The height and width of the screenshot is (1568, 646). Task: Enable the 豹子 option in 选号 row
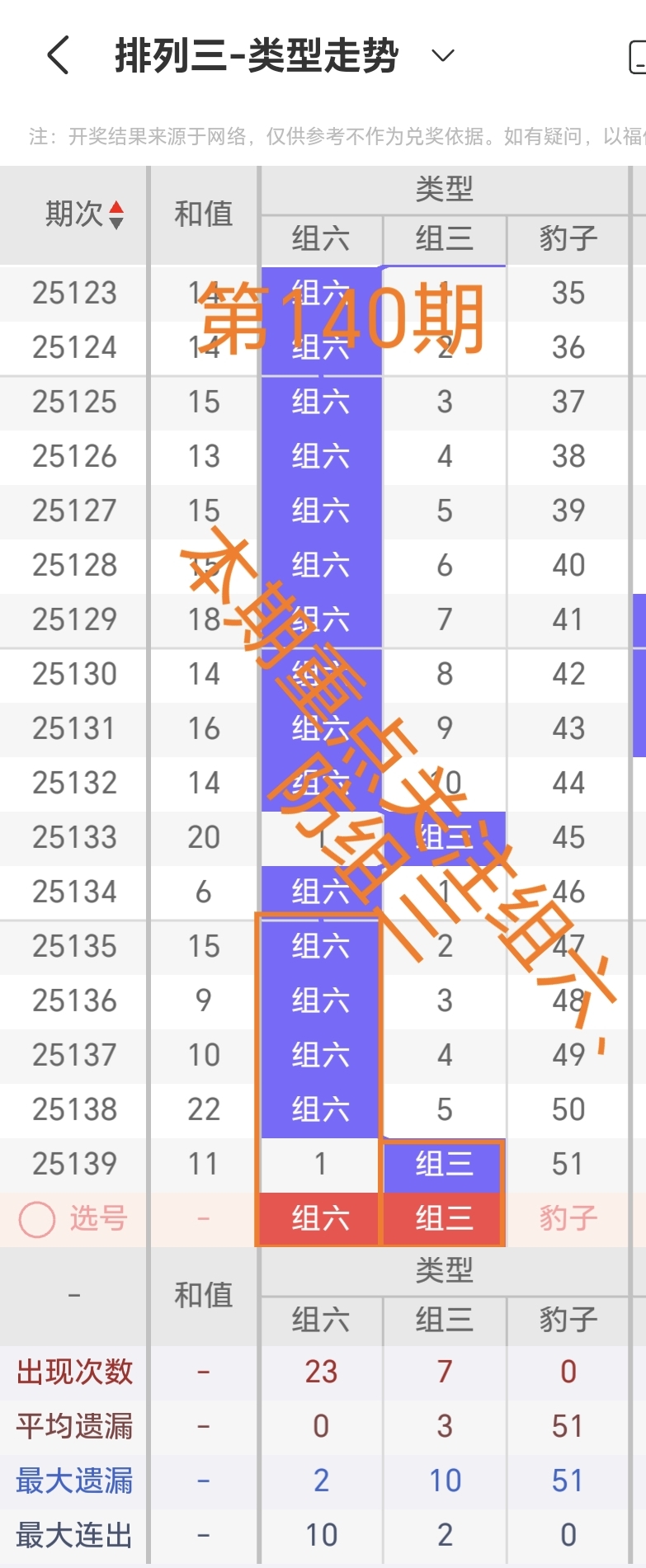567,1218
